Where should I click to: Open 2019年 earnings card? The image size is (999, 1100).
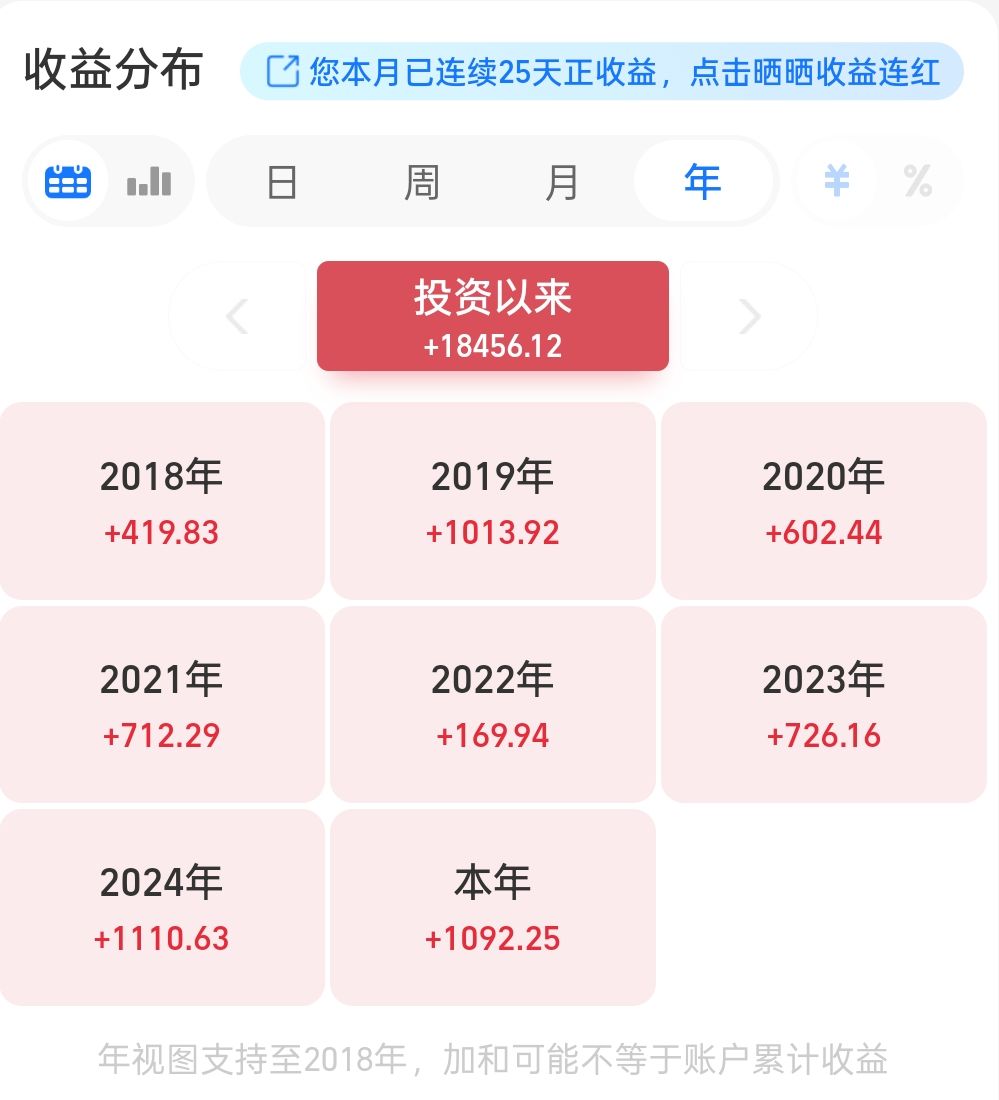coord(492,501)
